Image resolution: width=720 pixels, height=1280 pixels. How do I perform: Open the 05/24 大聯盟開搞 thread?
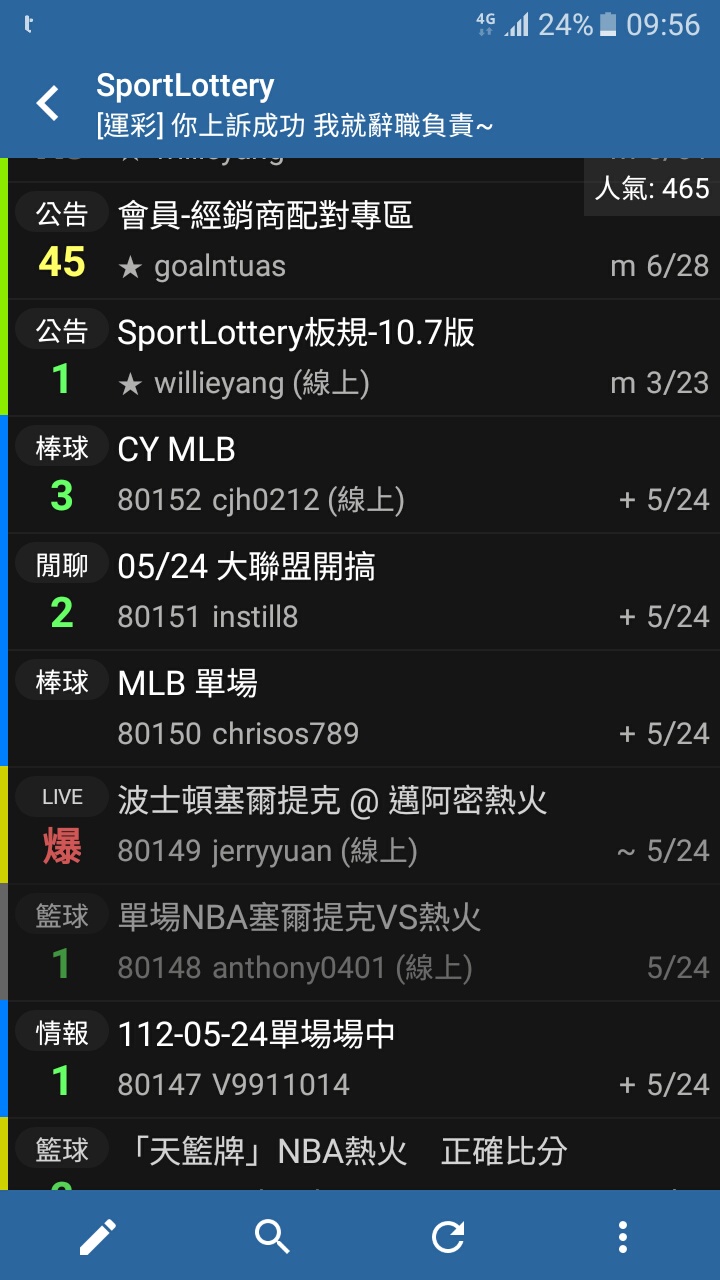[x=360, y=591]
